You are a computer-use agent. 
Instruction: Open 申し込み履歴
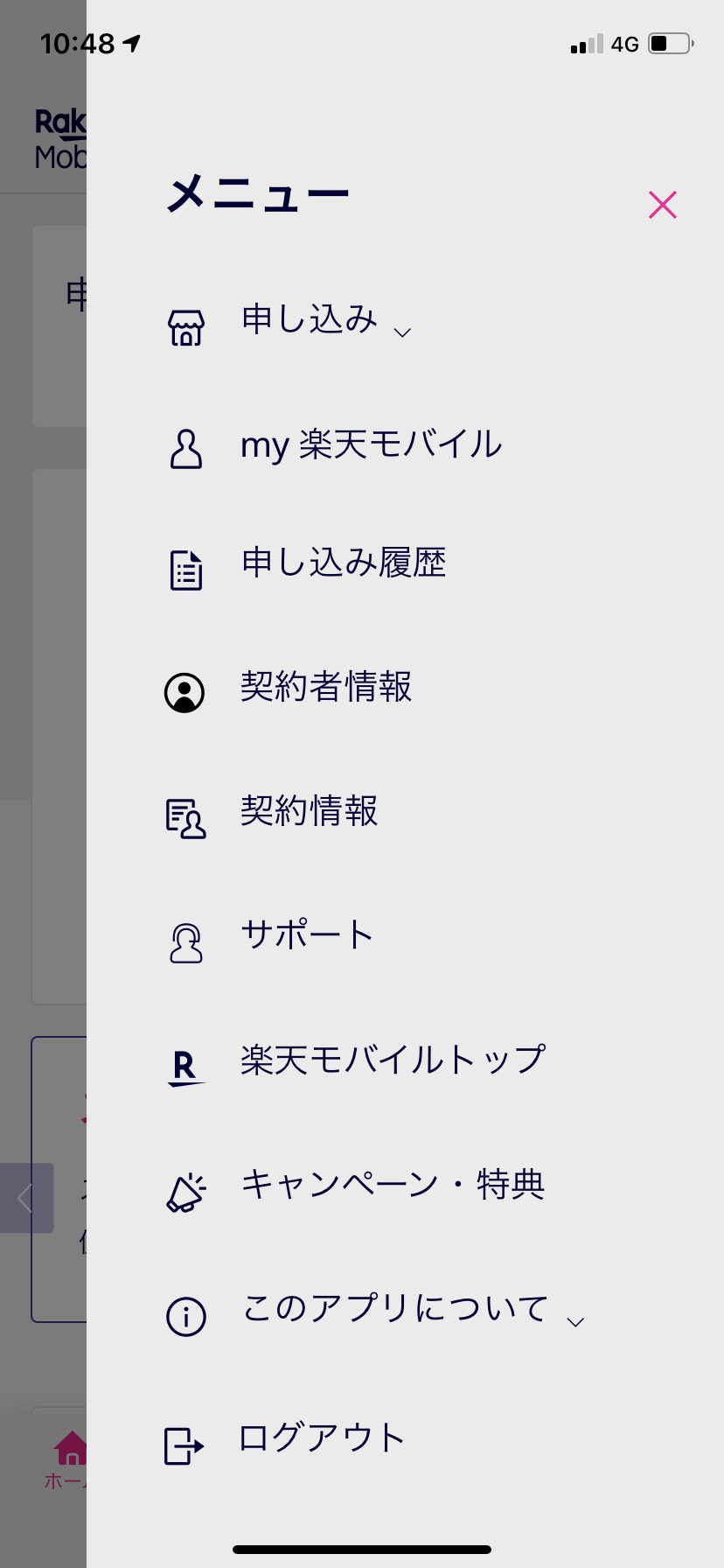[306, 565]
